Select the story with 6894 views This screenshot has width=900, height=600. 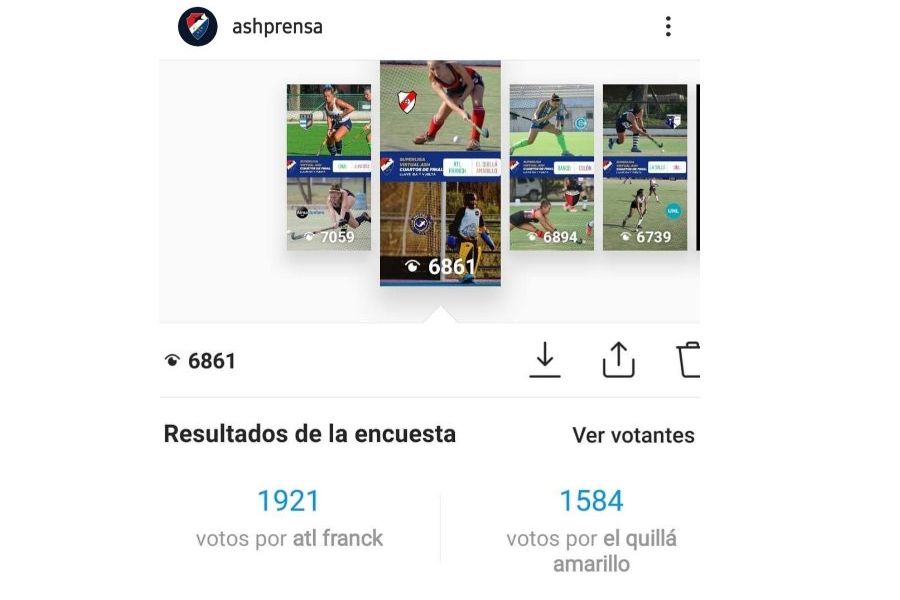551,167
